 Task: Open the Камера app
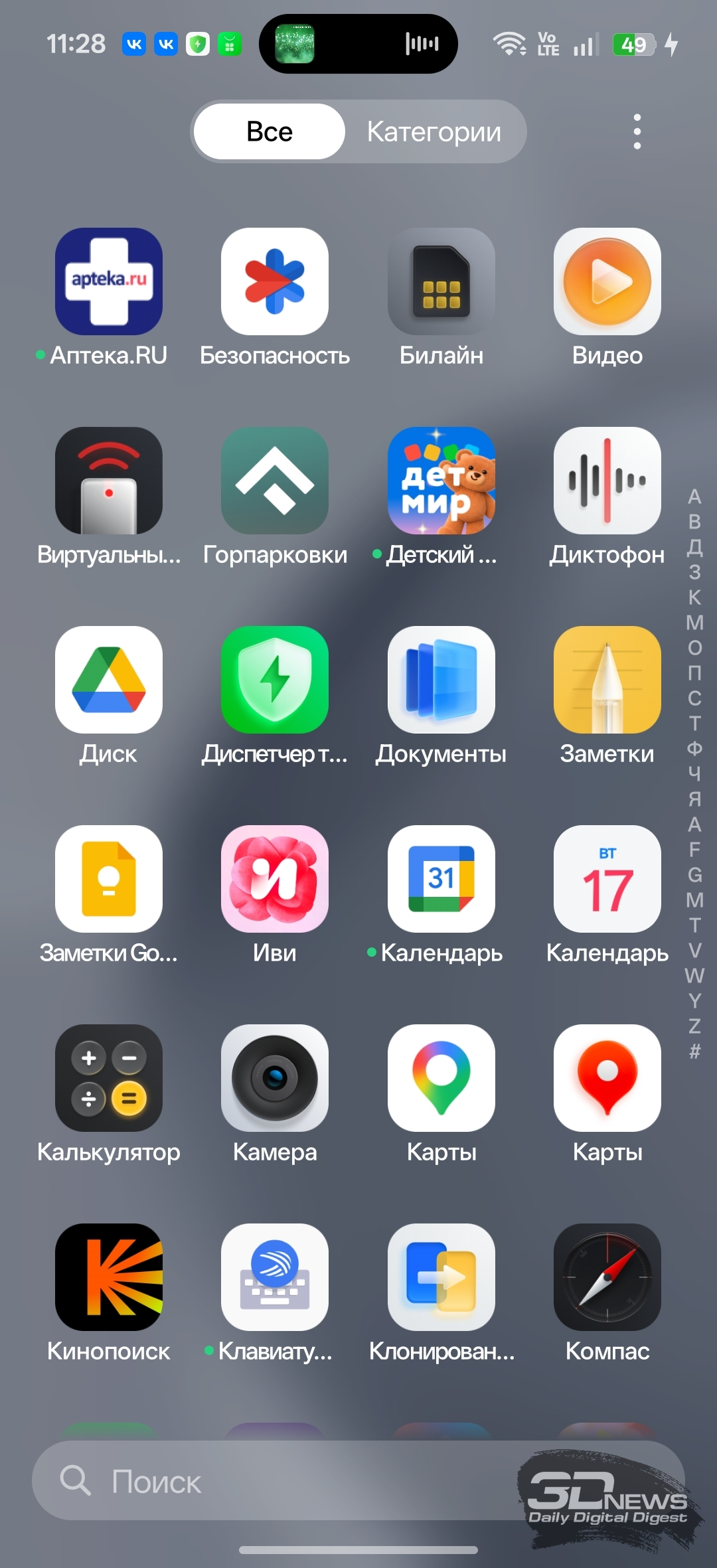coord(275,1078)
